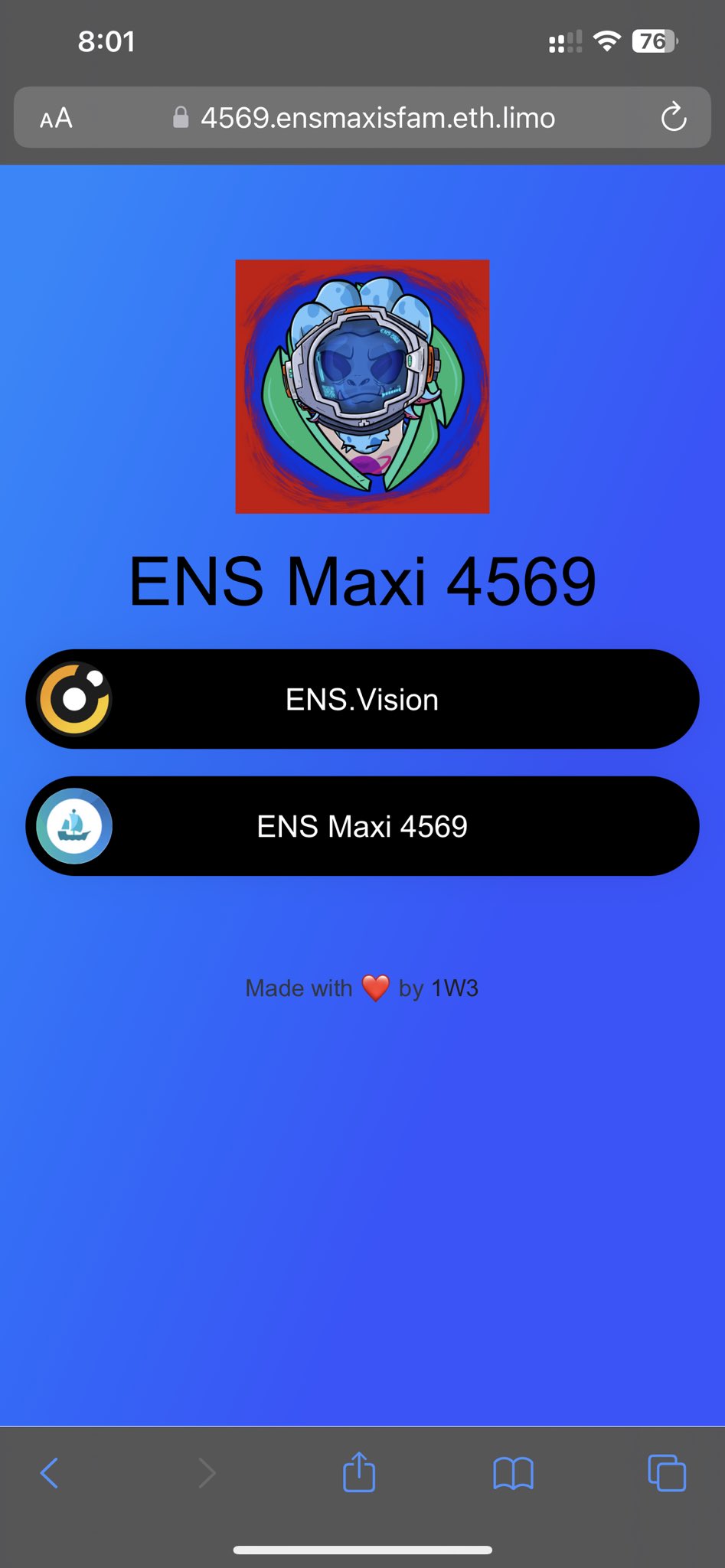Follow the 1W3 link in footer
The image size is (725, 1568).
click(455, 988)
